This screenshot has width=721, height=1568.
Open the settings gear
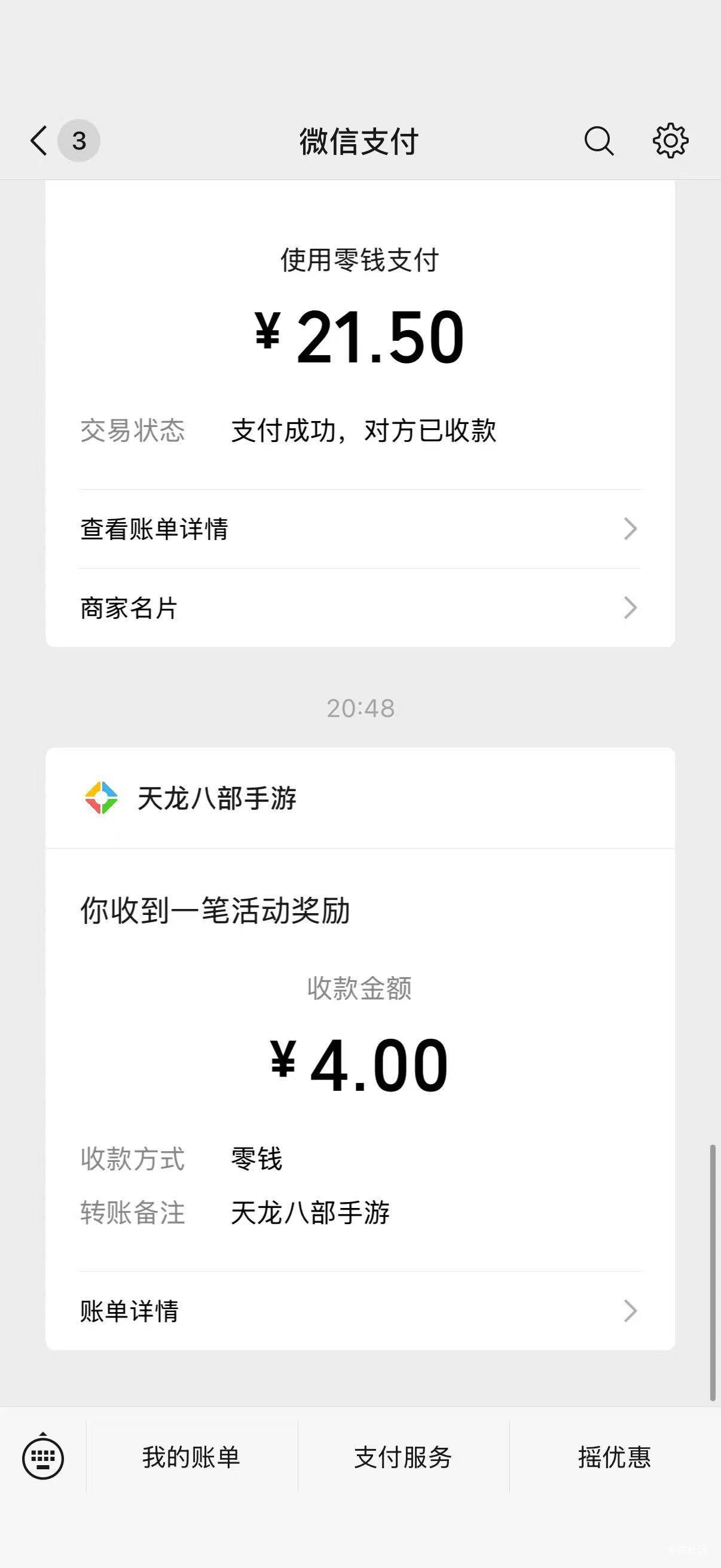pos(670,141)
